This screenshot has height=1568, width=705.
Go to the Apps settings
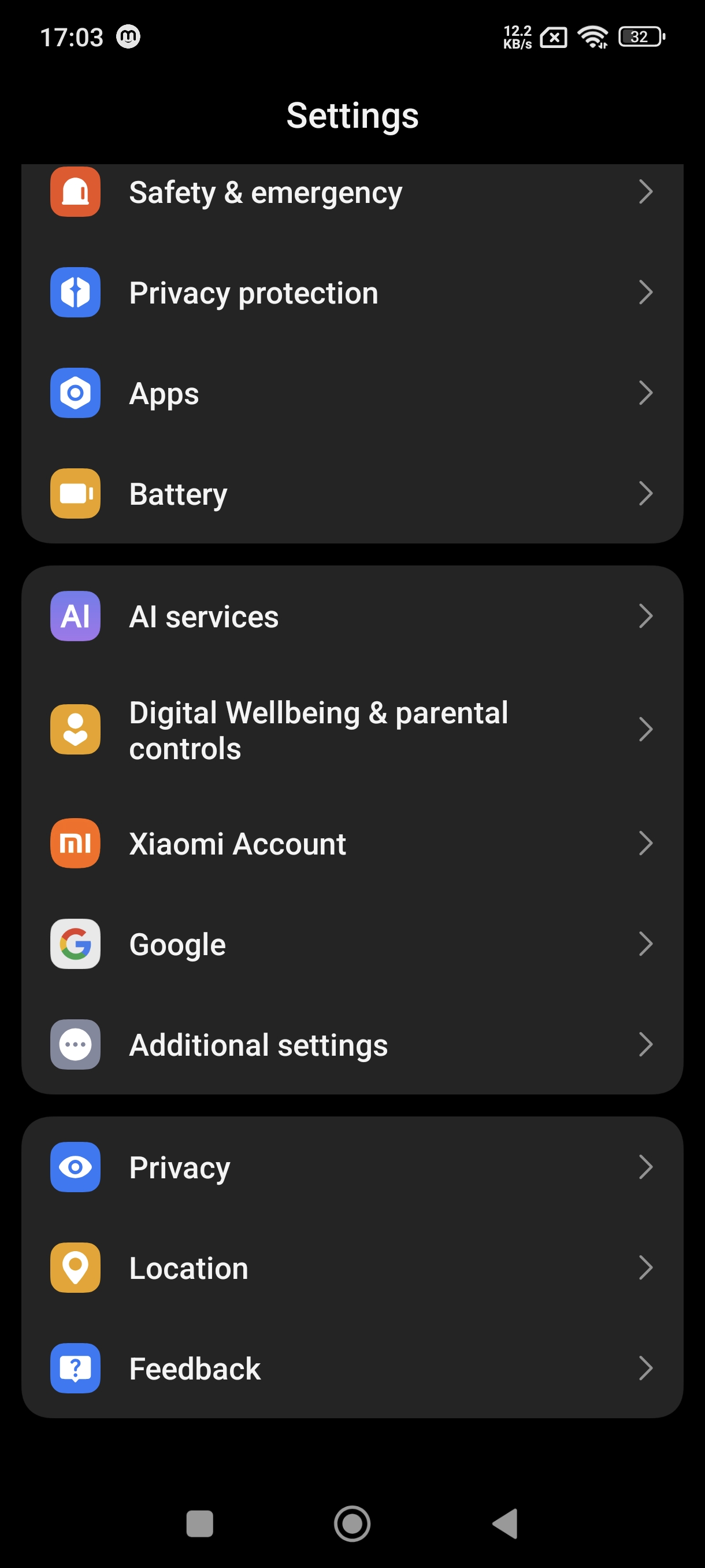[351, 393]
